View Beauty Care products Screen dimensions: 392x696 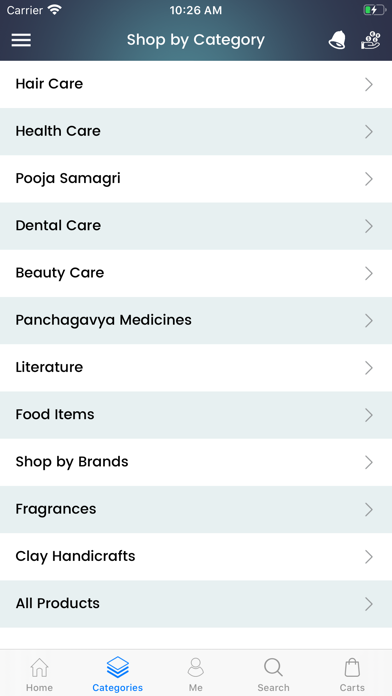pos(196,273)
